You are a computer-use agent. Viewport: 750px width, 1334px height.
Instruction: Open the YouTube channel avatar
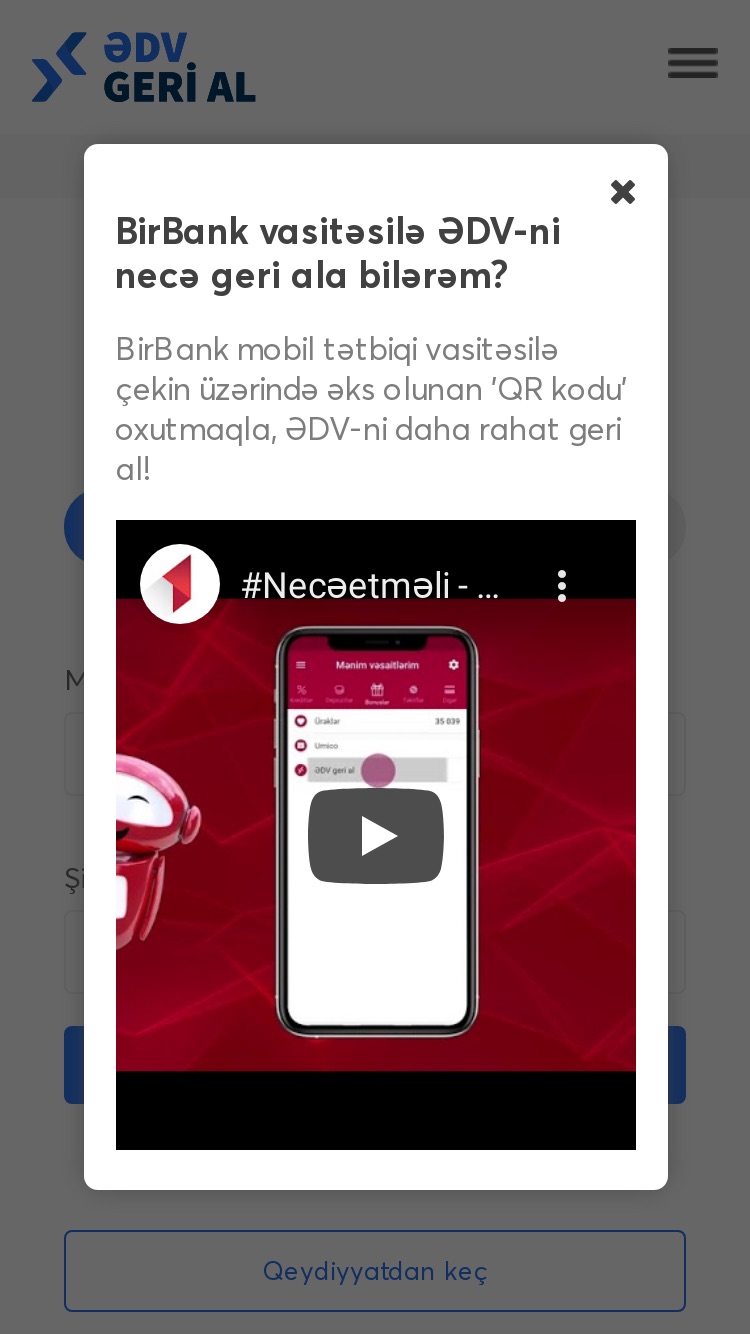click(180, 584)
